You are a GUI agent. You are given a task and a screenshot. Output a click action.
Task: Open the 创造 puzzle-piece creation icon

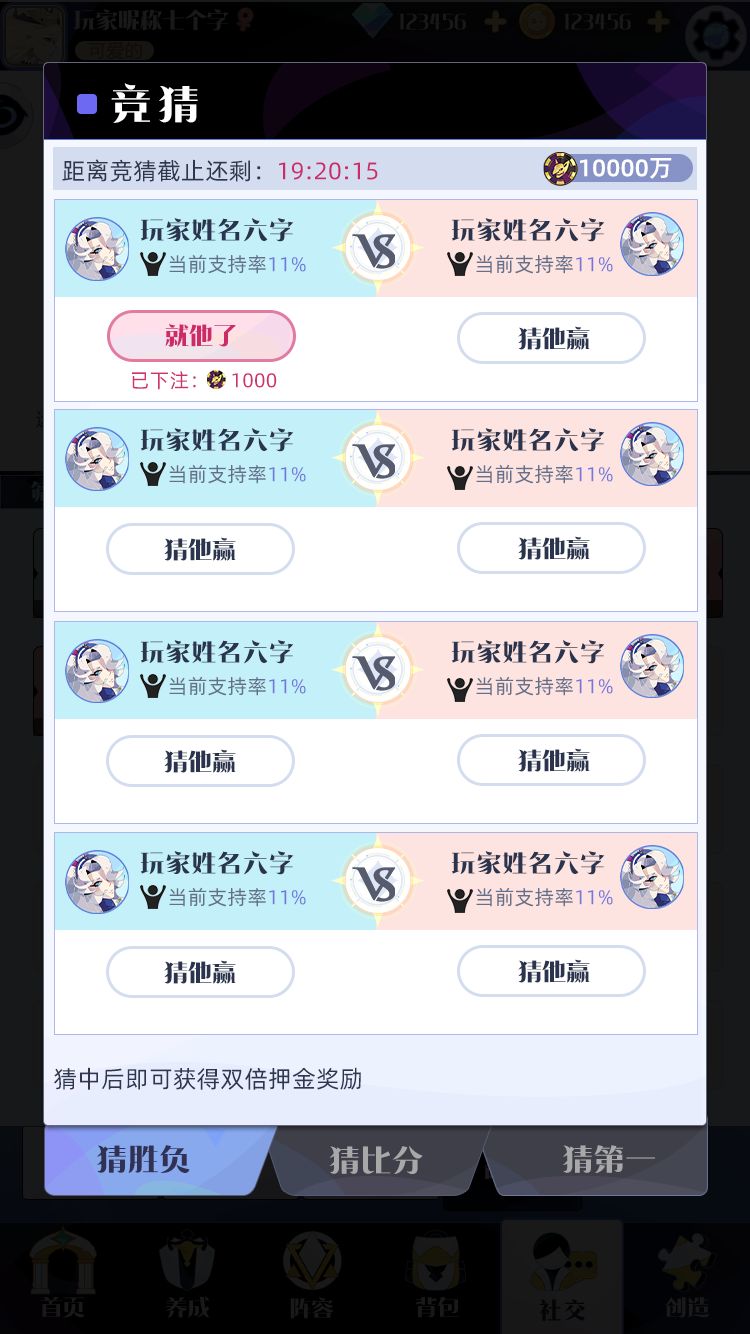[x=686, y=1275]
